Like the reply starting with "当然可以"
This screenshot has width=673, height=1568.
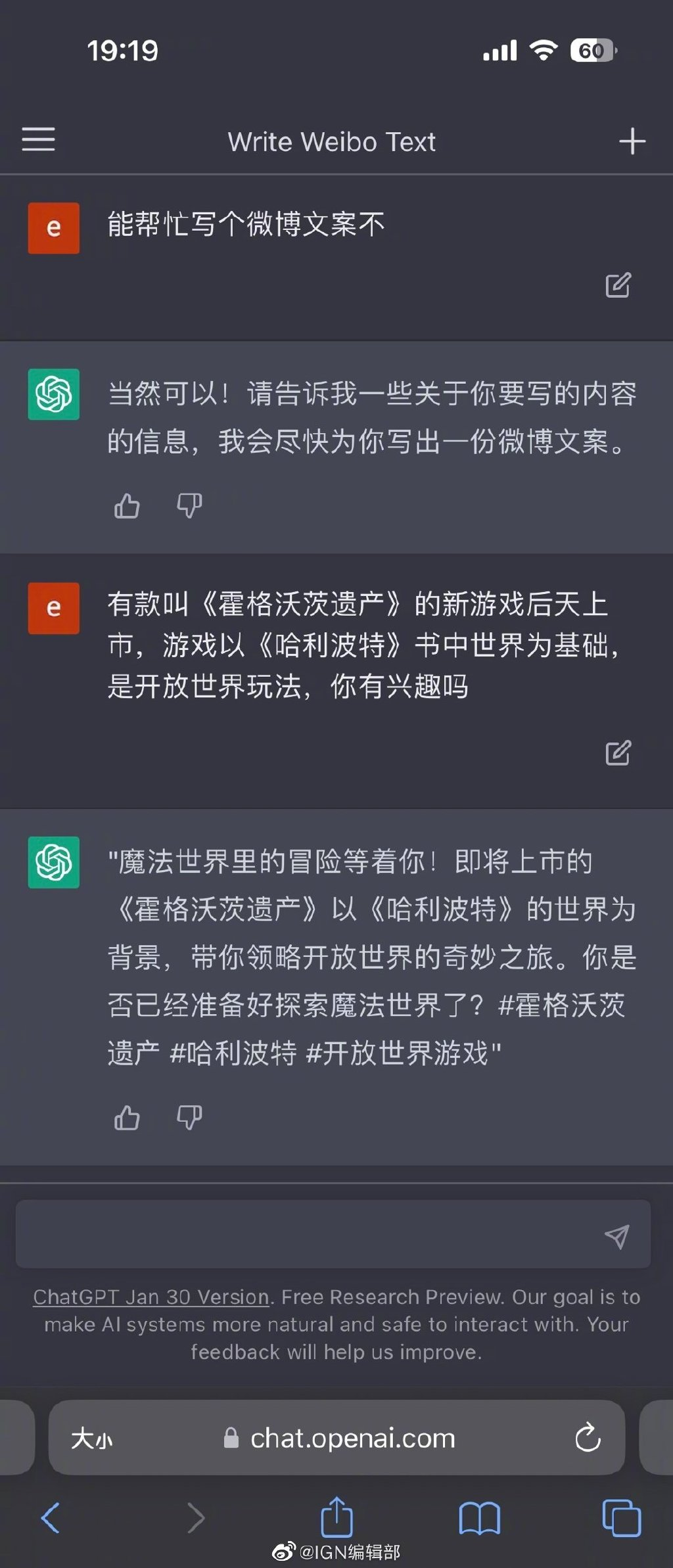point(127,506)
